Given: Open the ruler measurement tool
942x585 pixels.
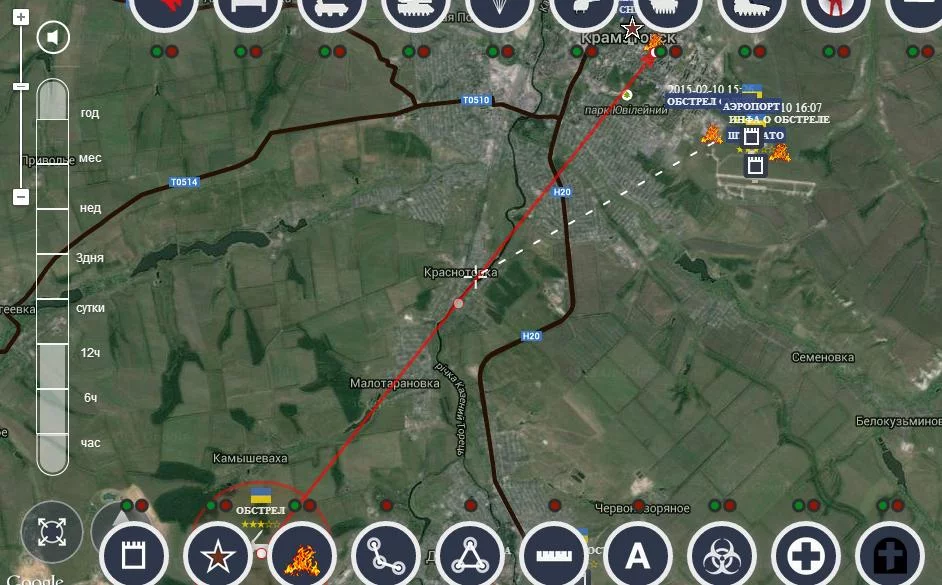Looking at the screenshot, I should pyautogui.click(x=553, y=555).
